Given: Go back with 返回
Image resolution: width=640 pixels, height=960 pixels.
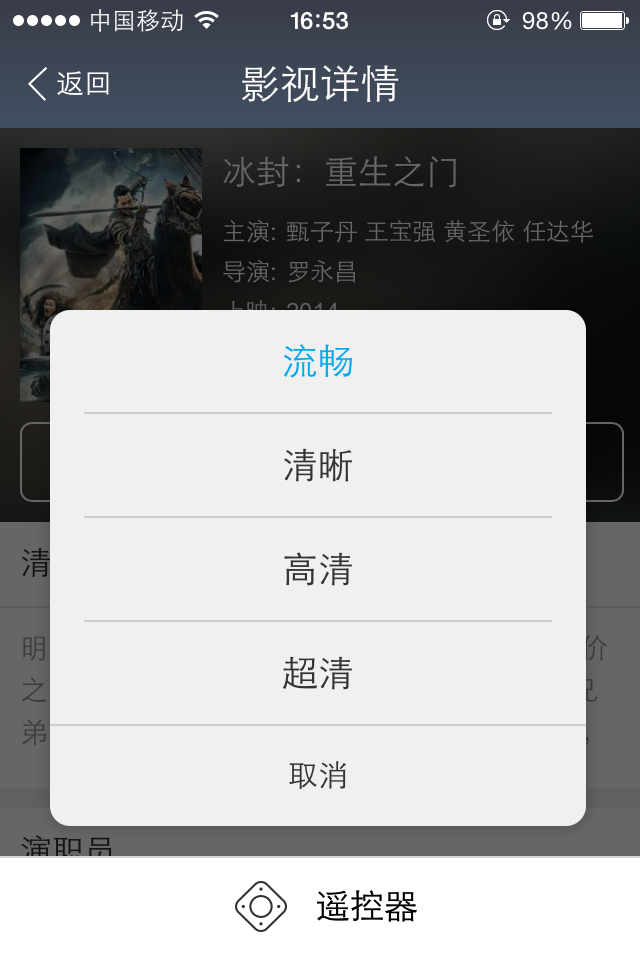Looking at the screenshot, I should 68,84.
